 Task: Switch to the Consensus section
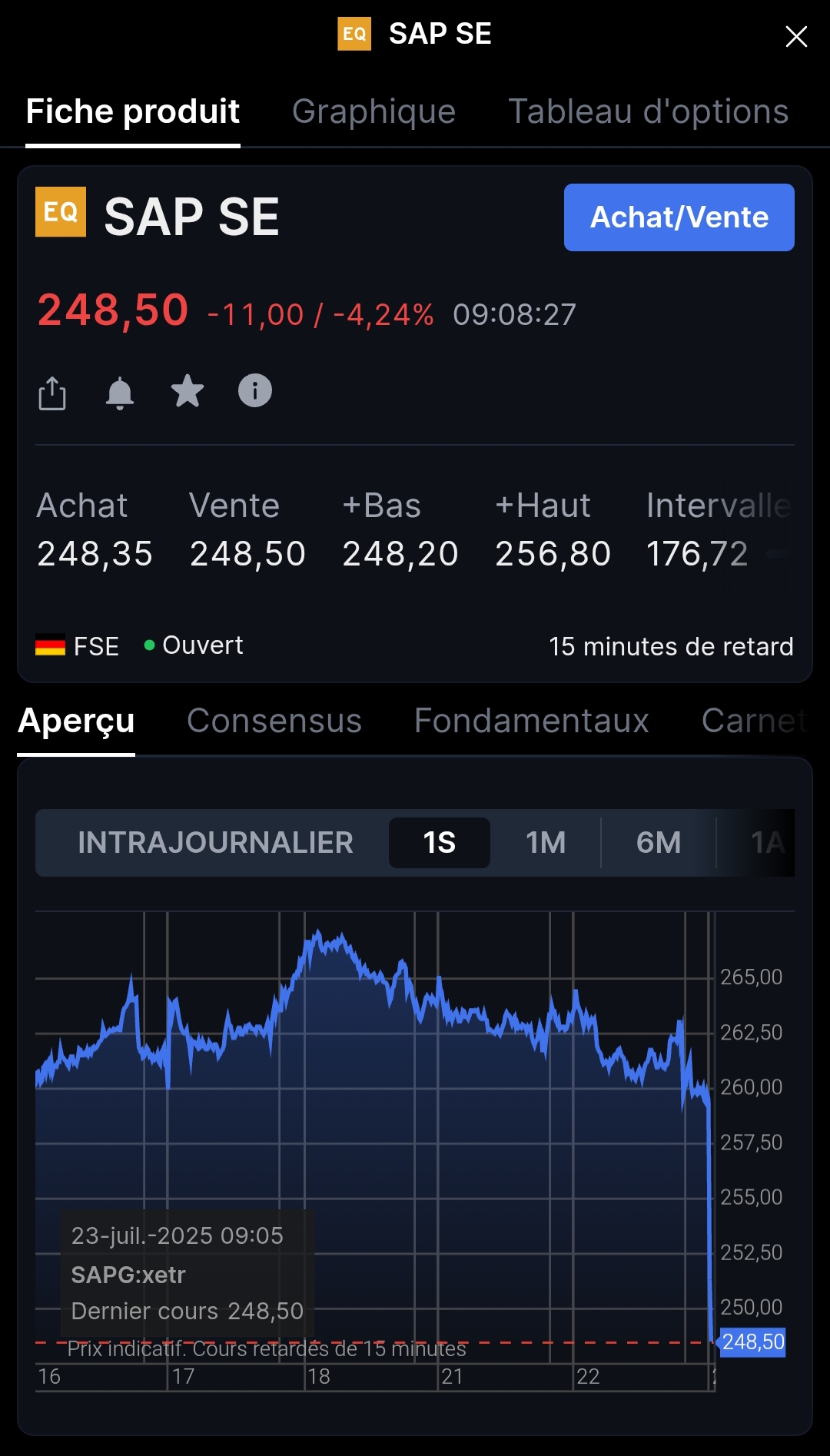pyautogui.click(x=274, y=721)
